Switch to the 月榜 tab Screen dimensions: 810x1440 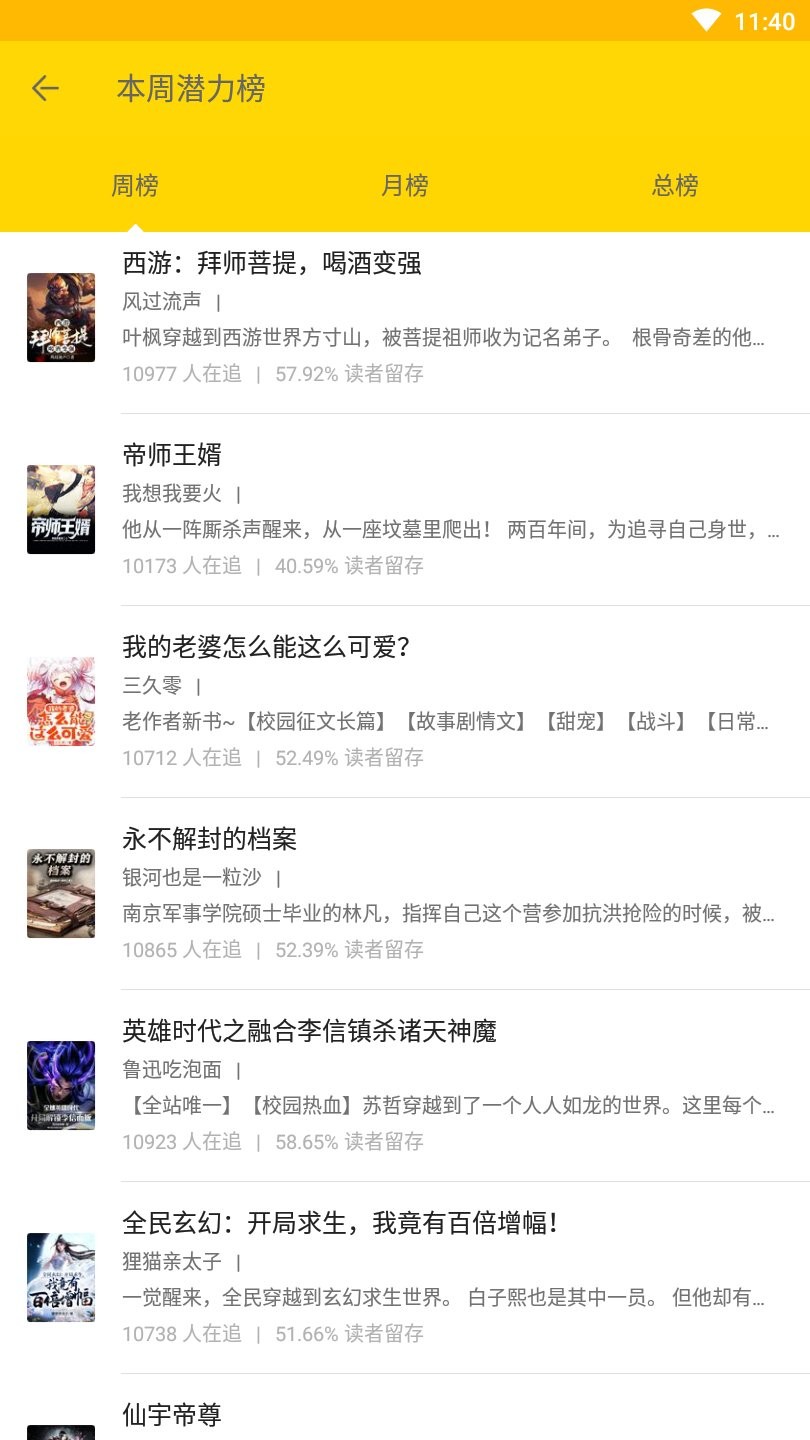[x=405, y=186]
